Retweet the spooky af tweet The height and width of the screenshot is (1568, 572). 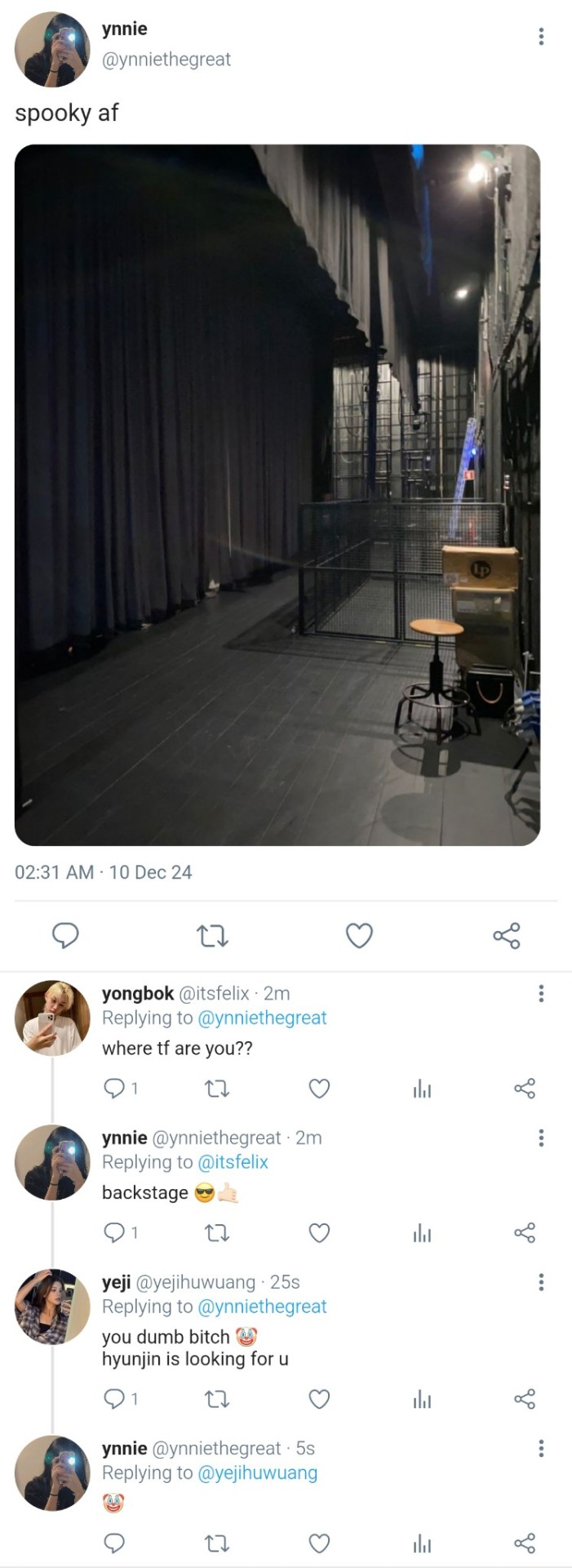point(213,936)
